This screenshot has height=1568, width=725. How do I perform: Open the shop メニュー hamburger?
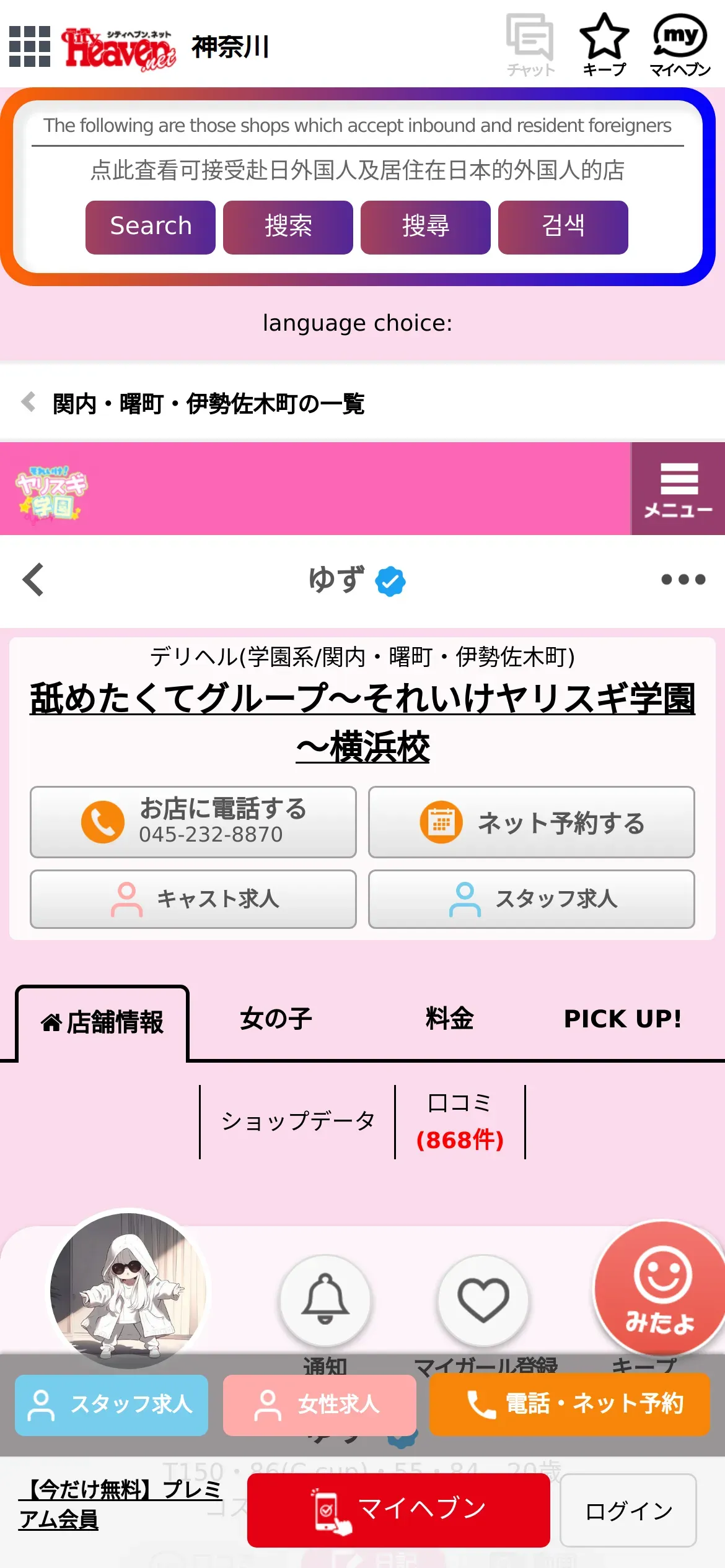(x=679, y=489)
